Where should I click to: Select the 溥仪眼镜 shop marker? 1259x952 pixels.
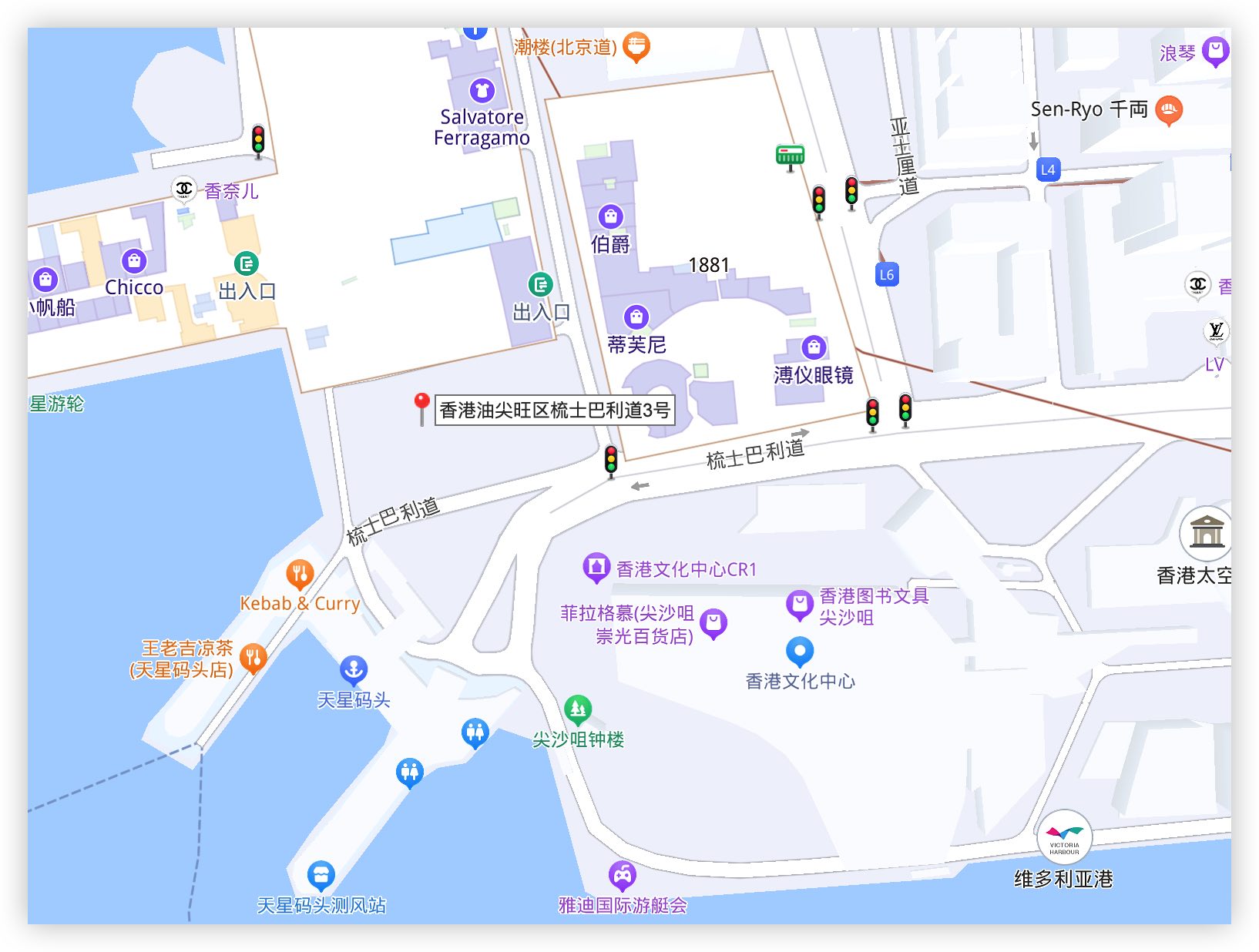(814, 347)
